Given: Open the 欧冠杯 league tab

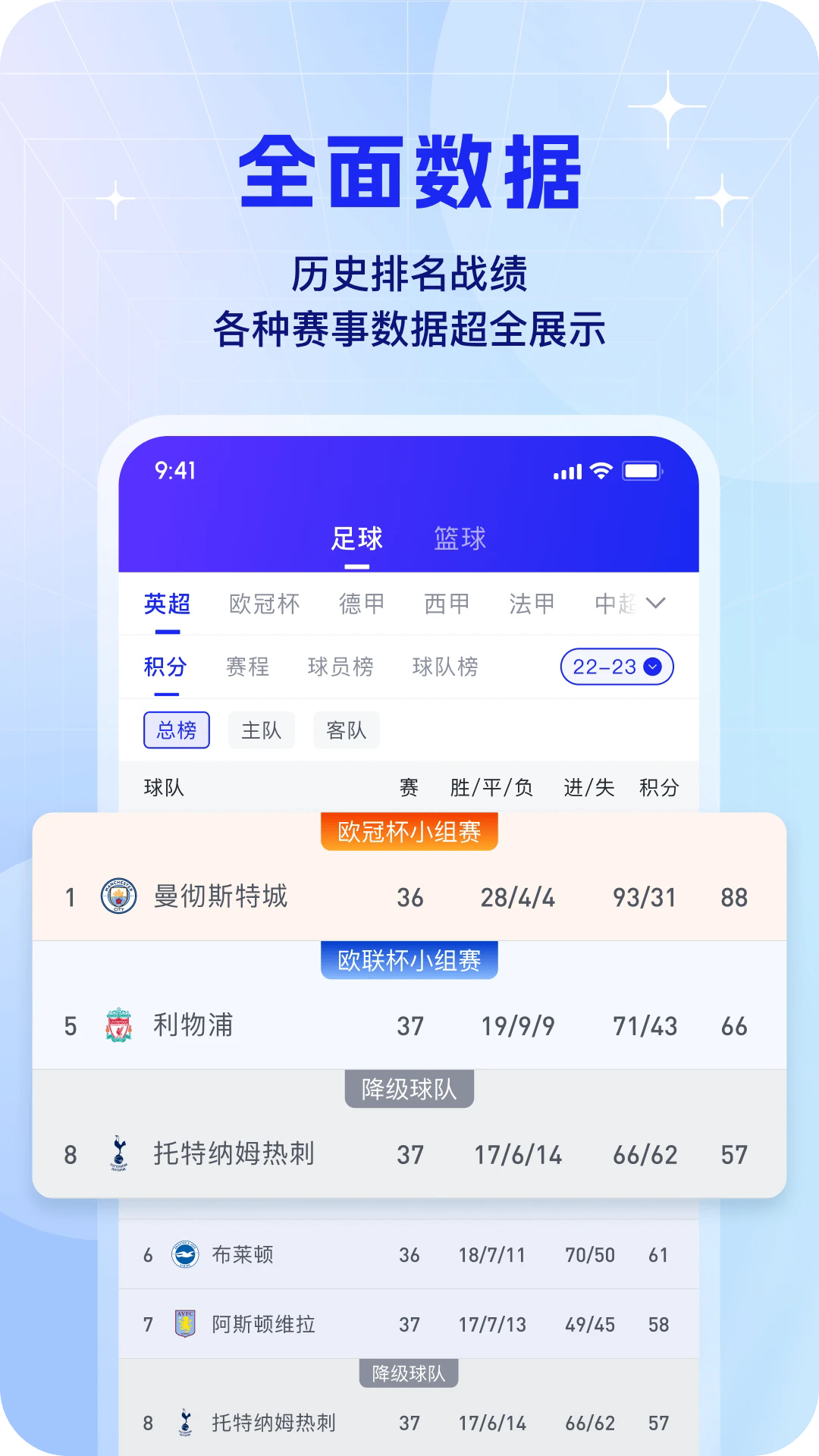Looking at the screenshot, I should [265, 604].
